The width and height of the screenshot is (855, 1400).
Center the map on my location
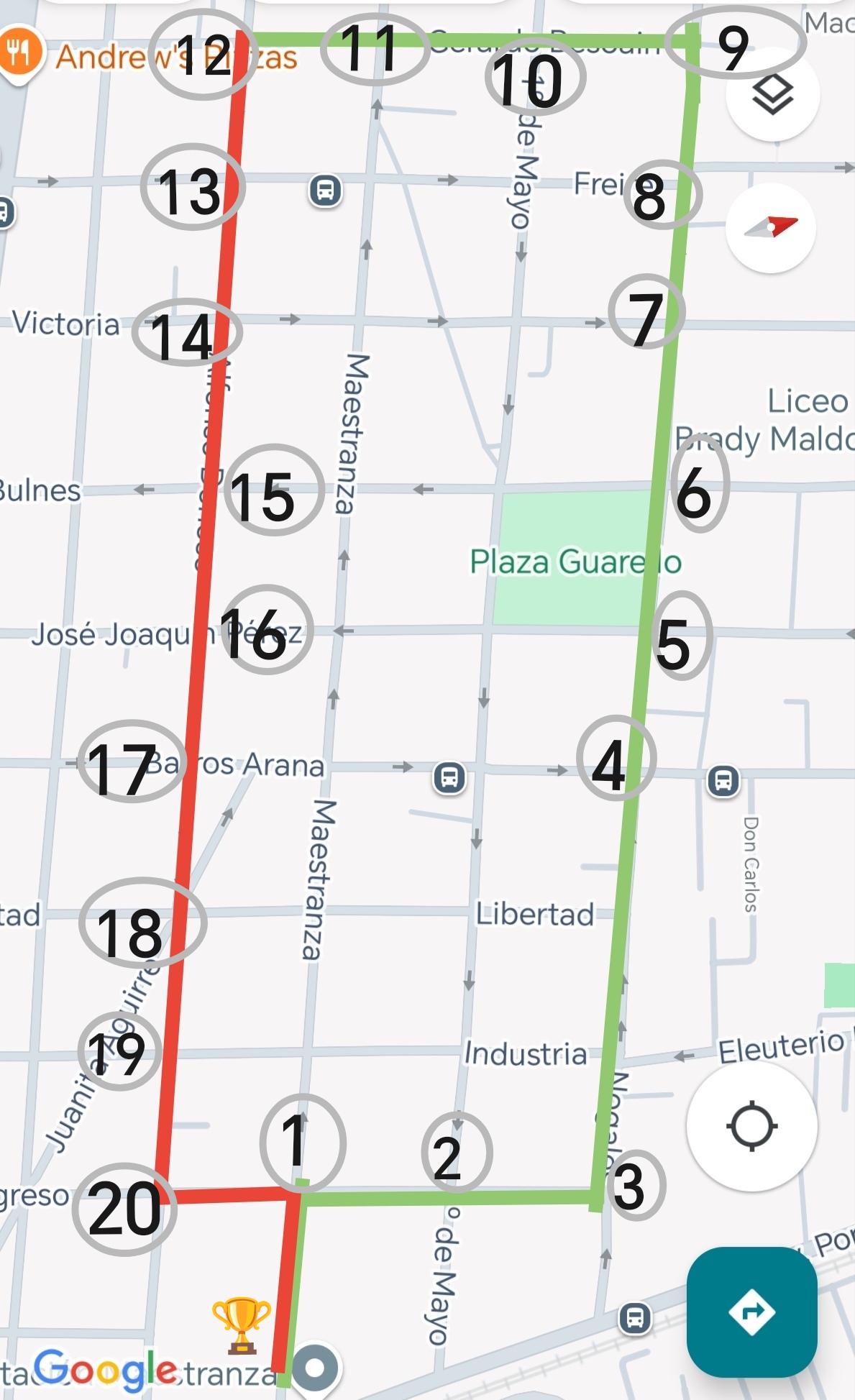click(x=751, y=1126)
